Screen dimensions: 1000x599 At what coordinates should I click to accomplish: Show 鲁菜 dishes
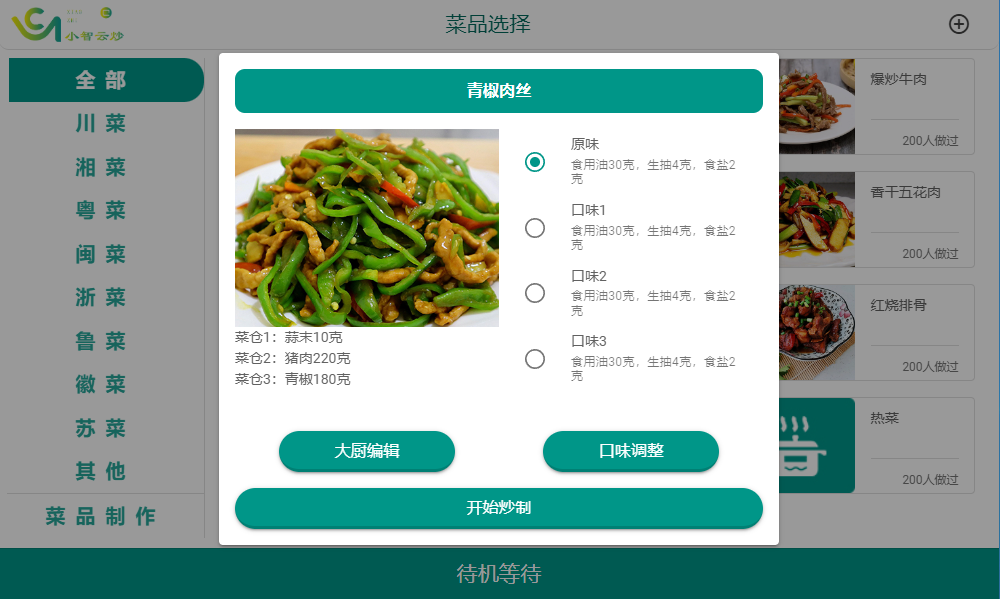tap(101, 341)
